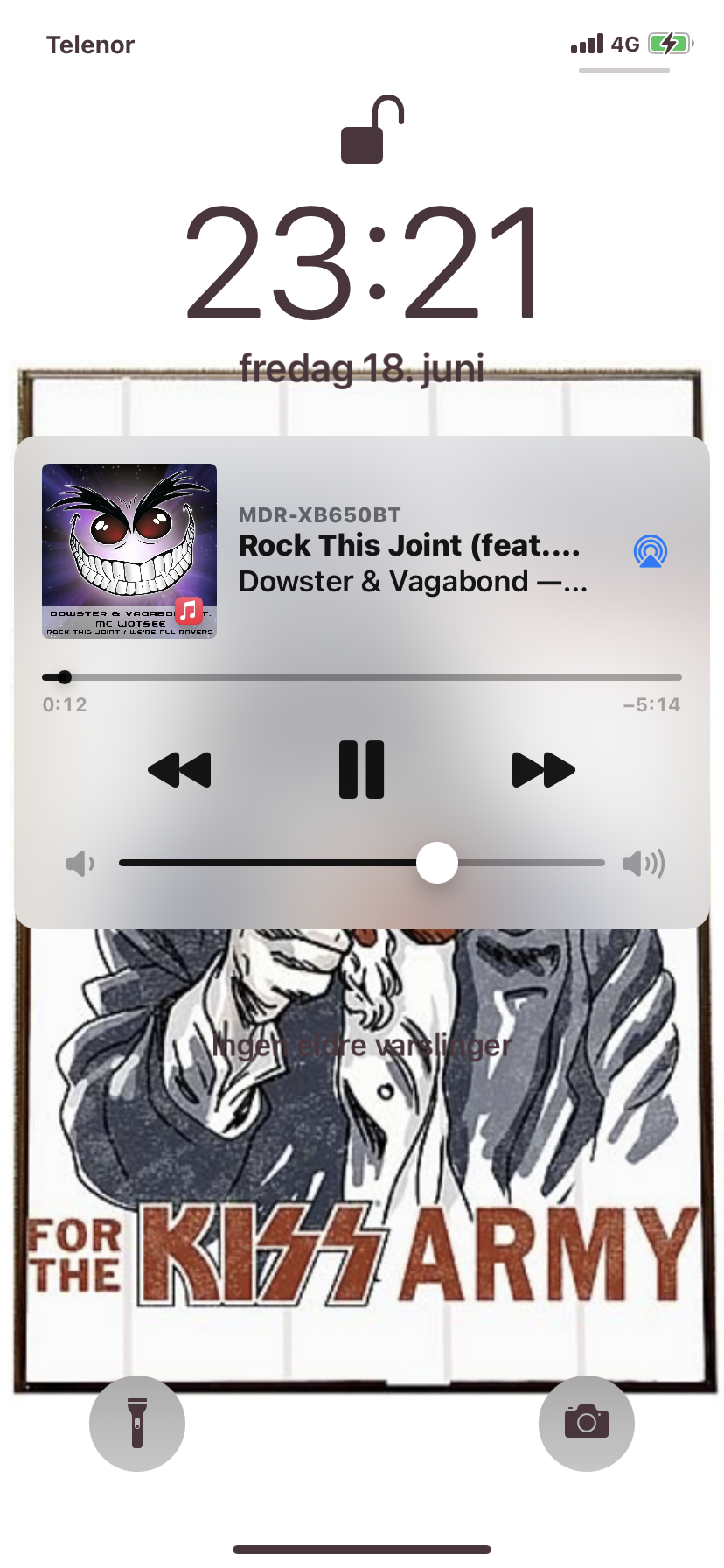Tap the volume slider
Viewport: 724px width, 1568px height.
click(361, 863)
